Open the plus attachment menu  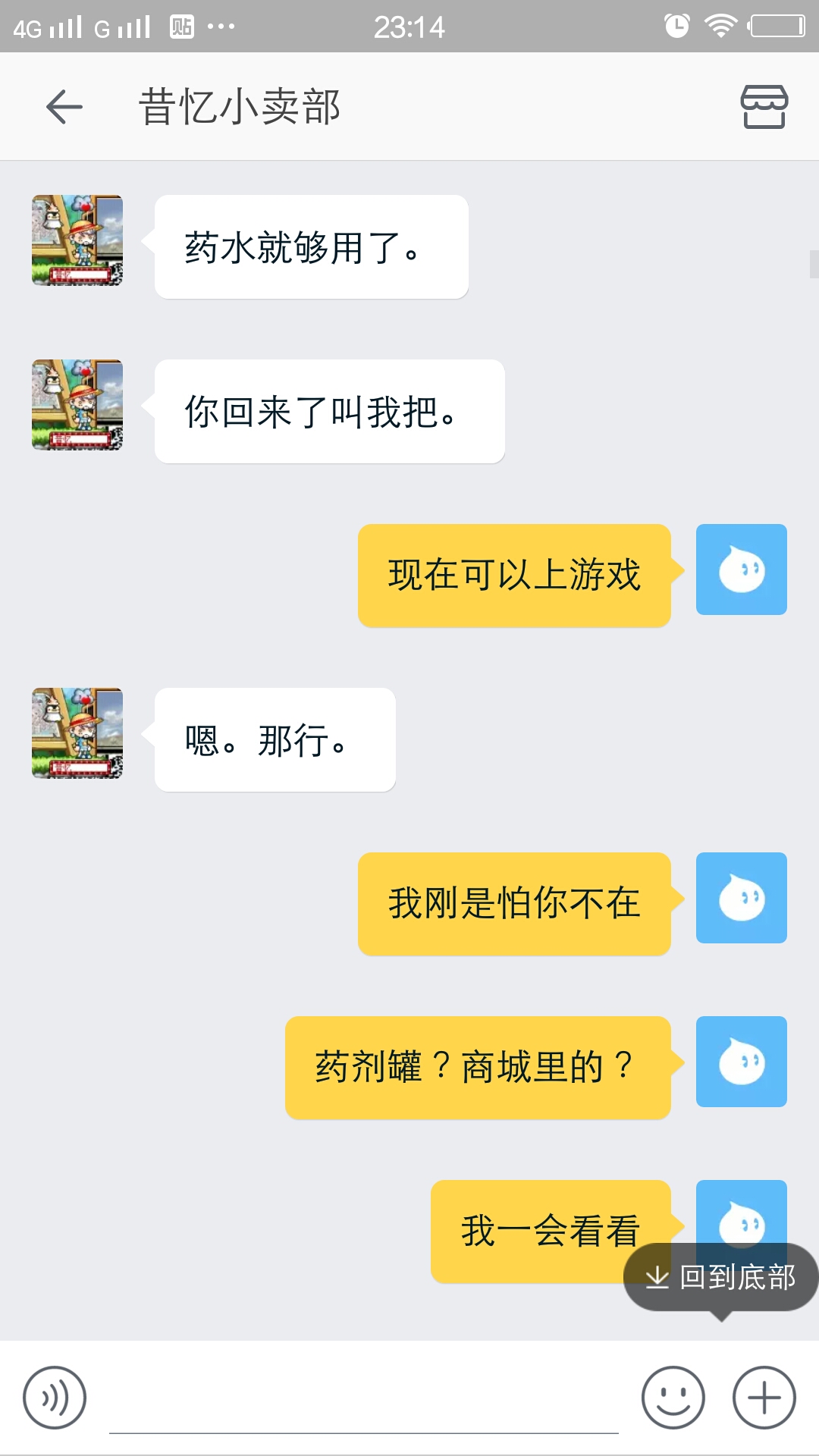click(x=764, y=1398)
